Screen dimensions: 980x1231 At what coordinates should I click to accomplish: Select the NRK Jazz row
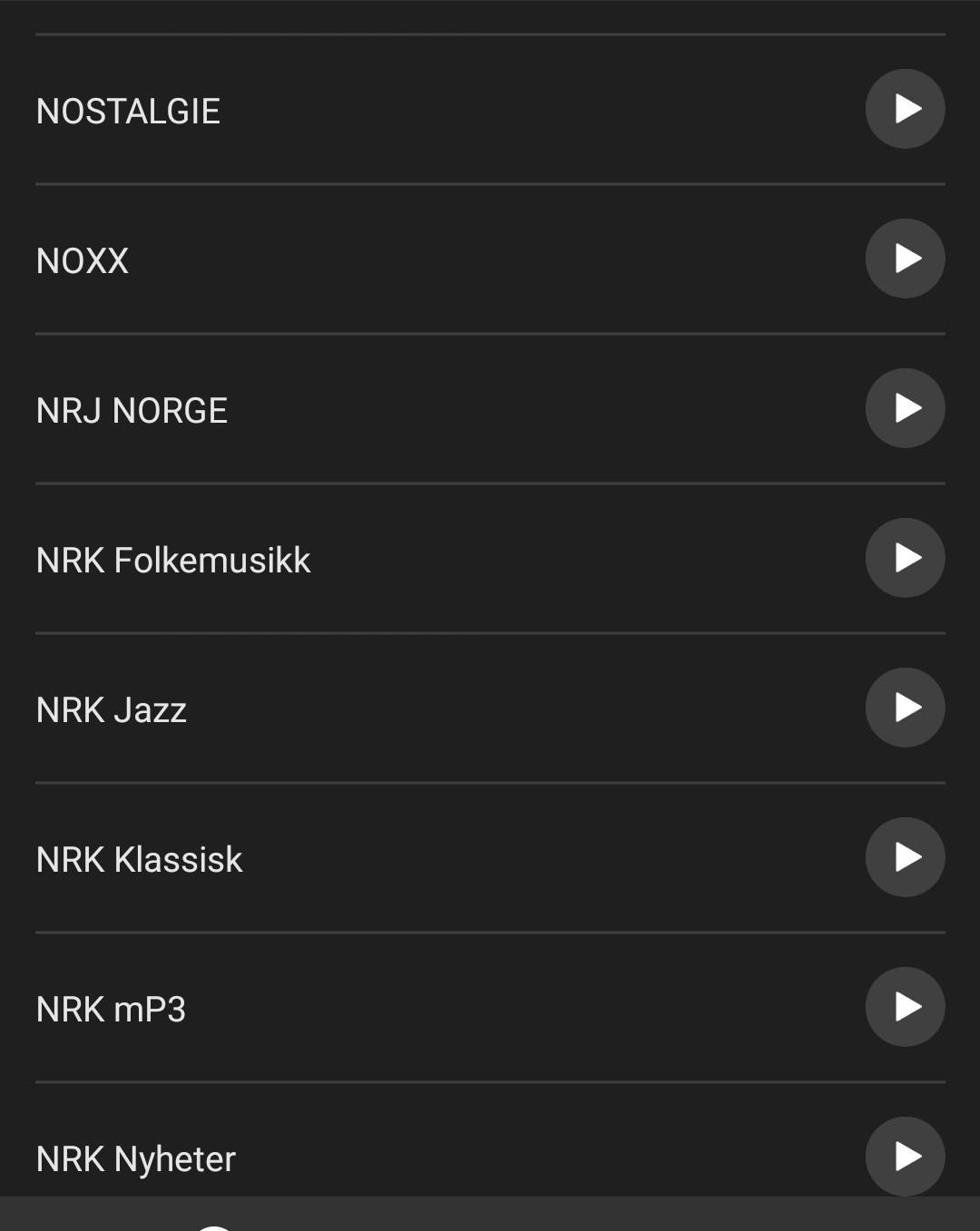coord(112,710)
